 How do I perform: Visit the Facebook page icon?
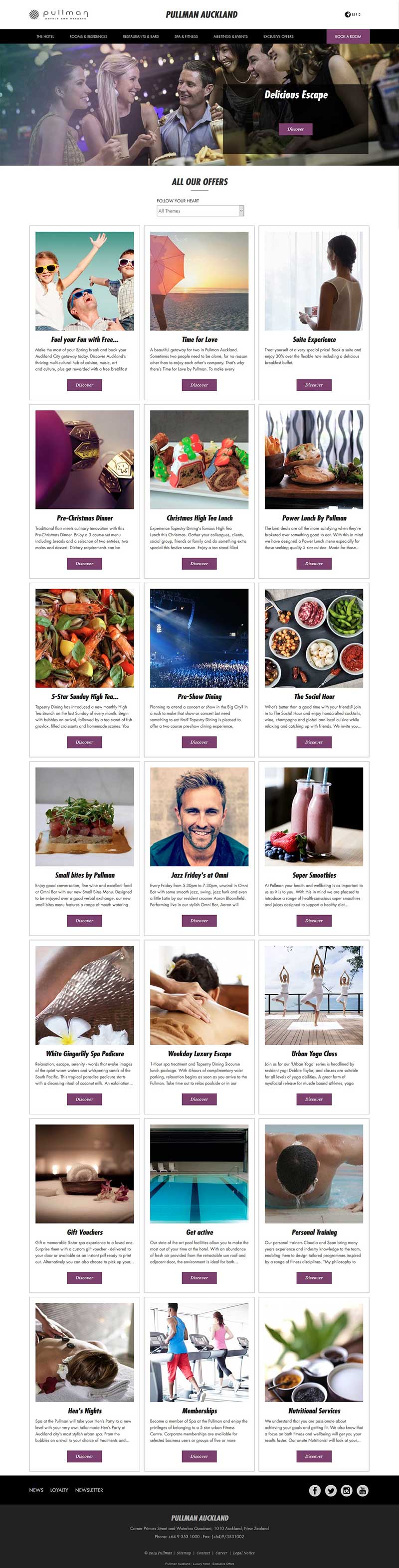315,1490
